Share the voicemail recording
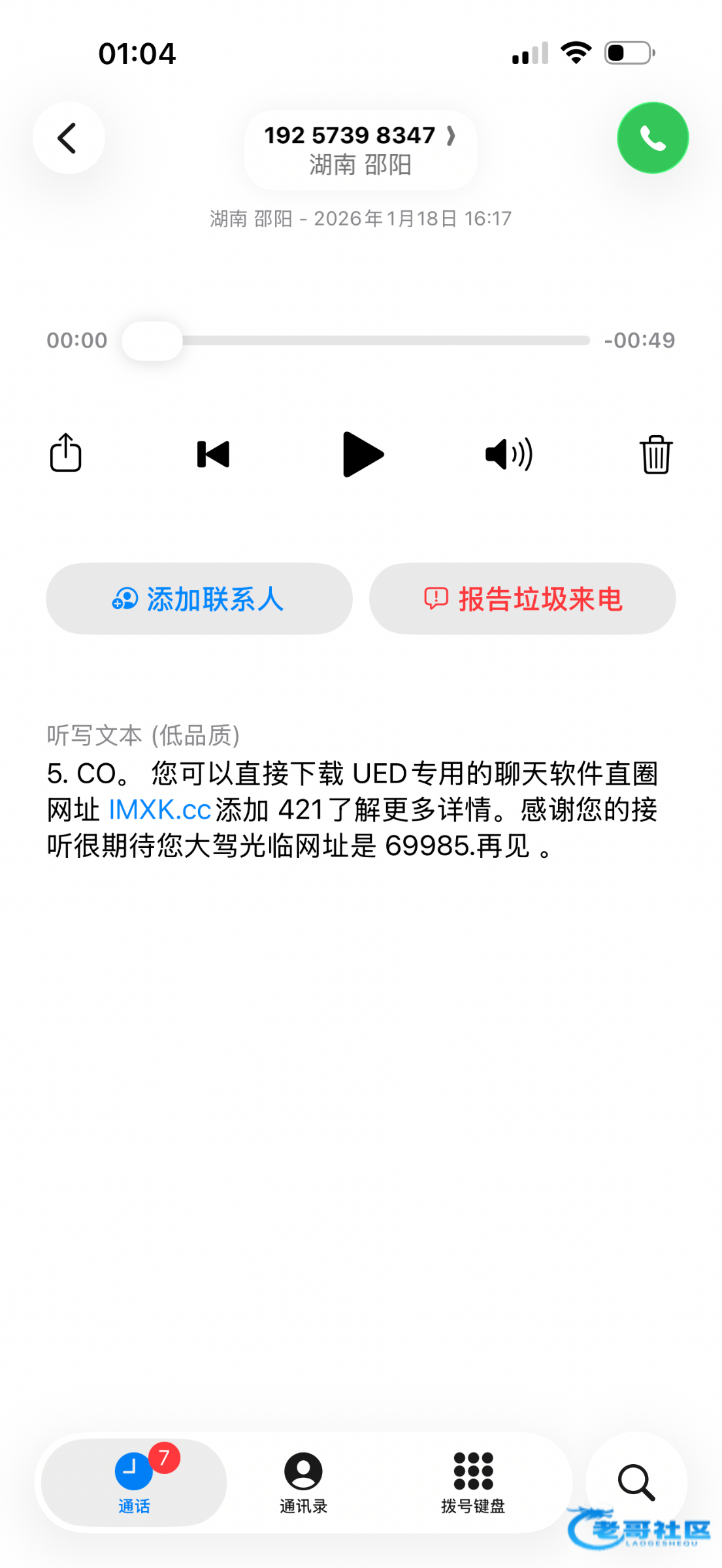This screenshot has width=722, height=1568. (x=66, y=453)
